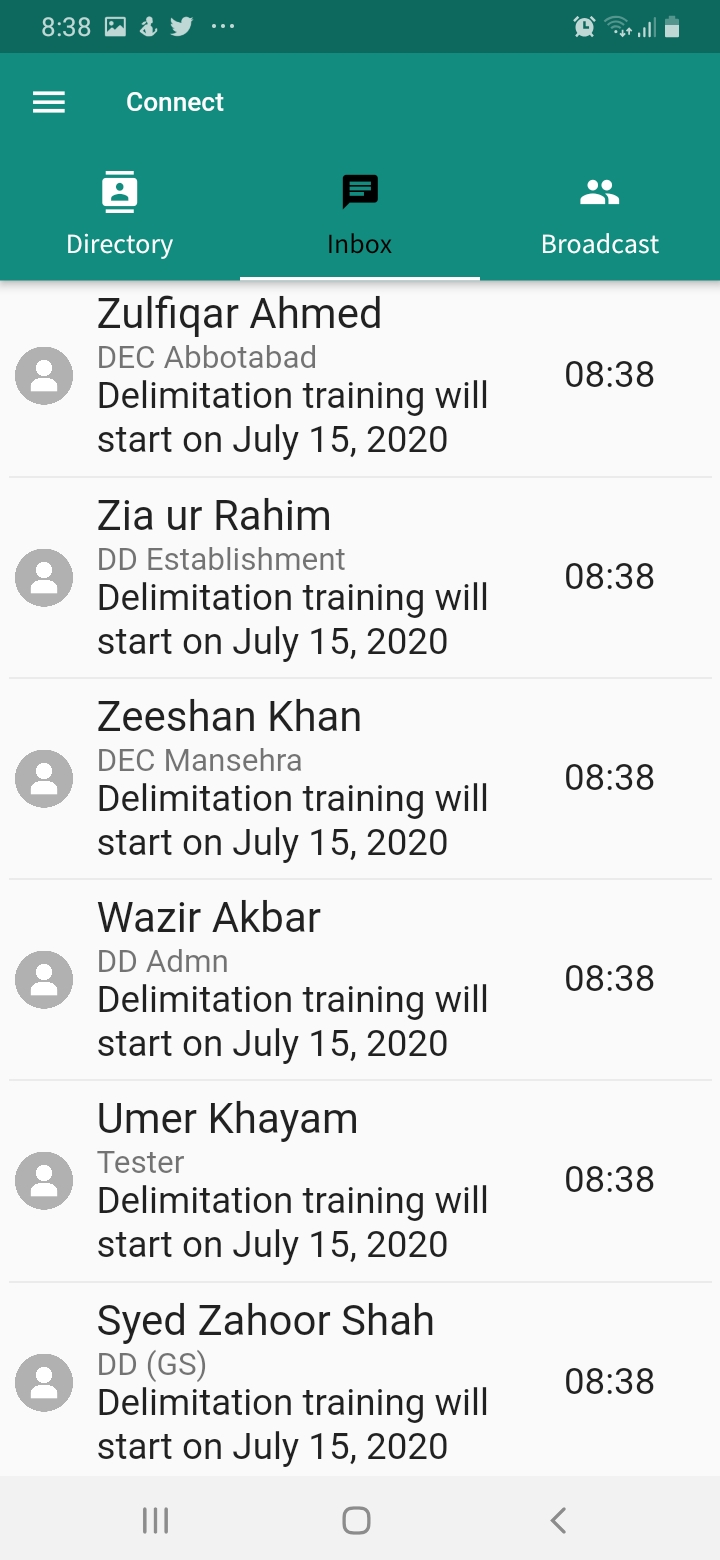Viewport: 720px width, 1560px height.
Task: Tap the system home button
Action: click(x=356, y=1521)
